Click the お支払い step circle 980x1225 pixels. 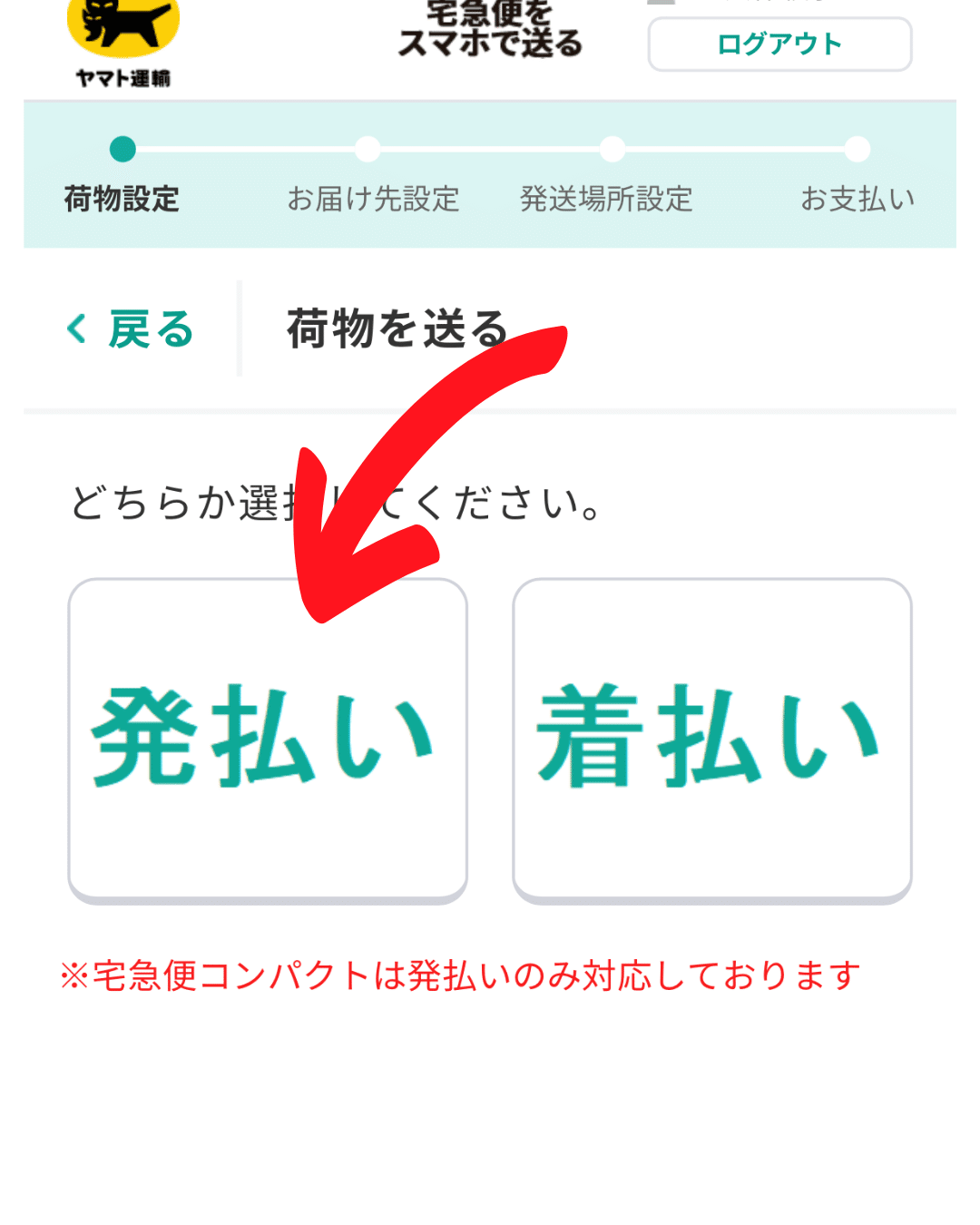pos(857,149)
